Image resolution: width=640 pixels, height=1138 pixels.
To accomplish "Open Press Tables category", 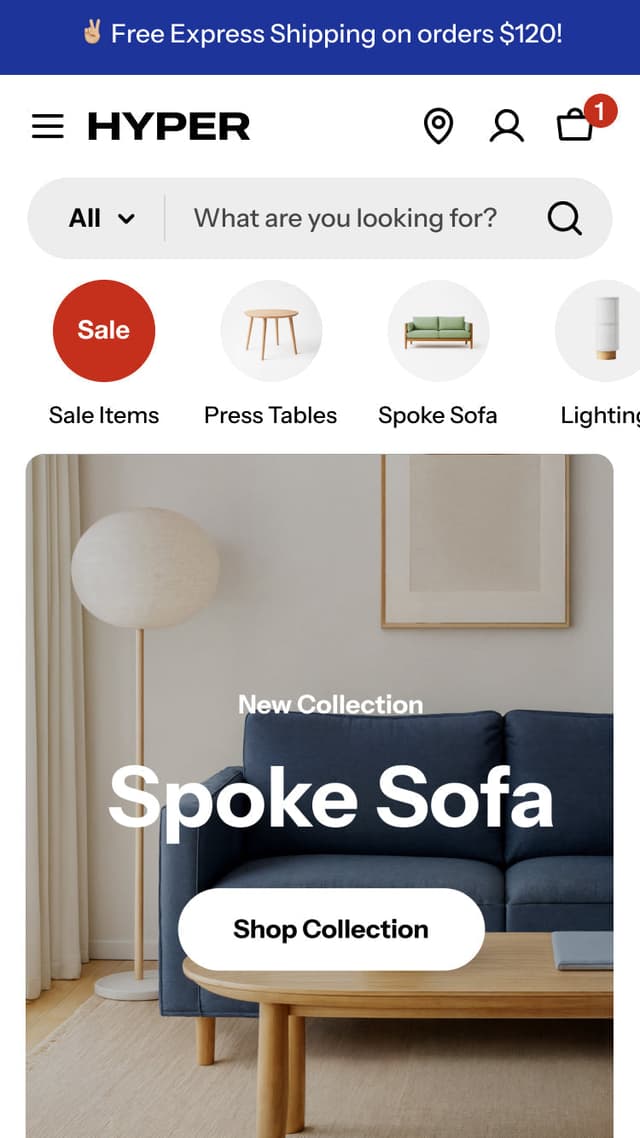I will tap(271, 332).
